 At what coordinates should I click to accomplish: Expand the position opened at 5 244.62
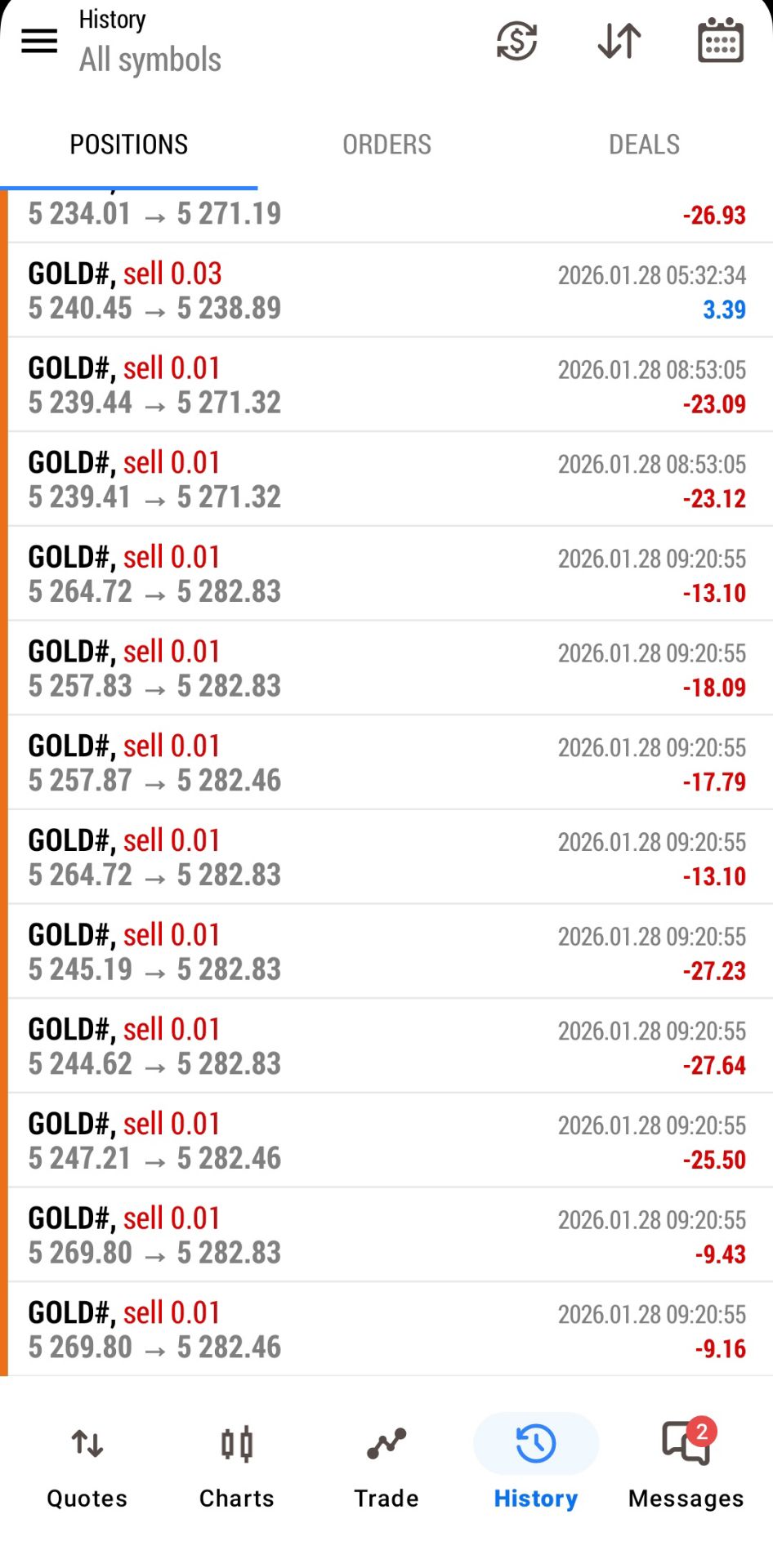386,1046
